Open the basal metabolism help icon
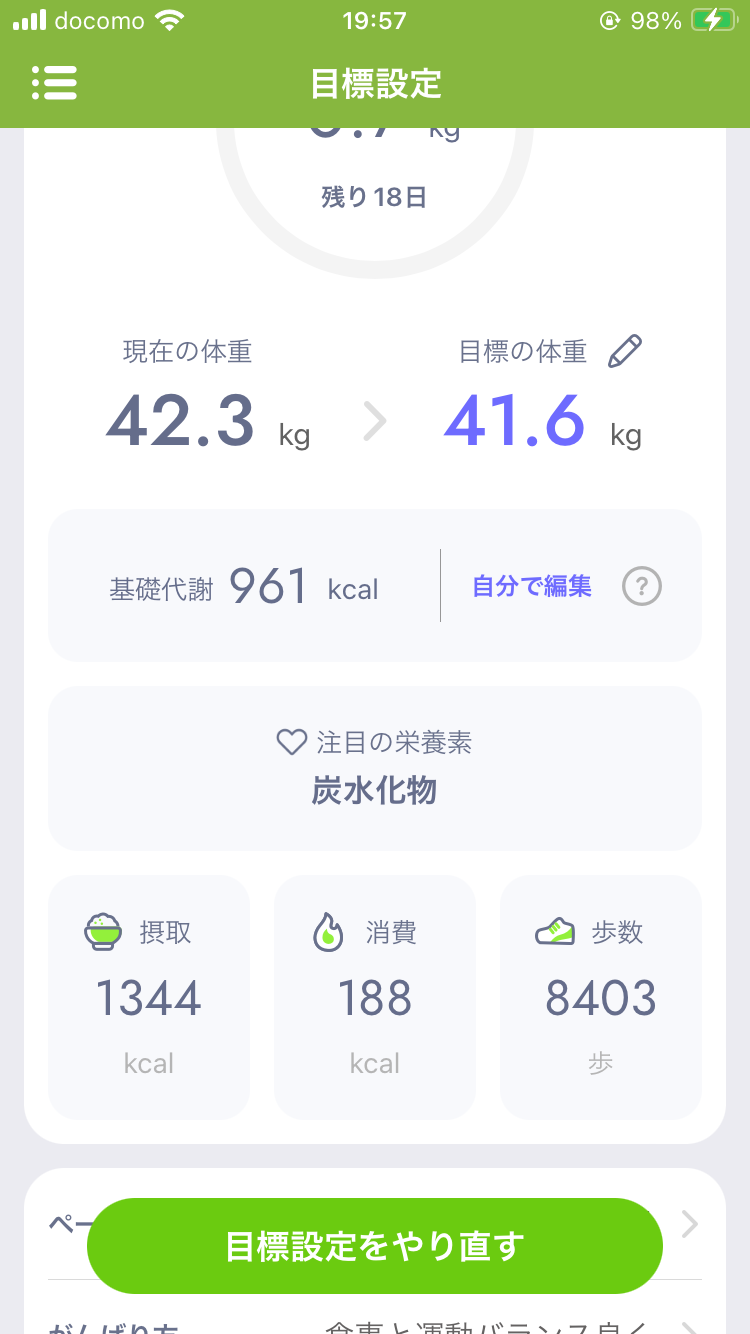This screenshot has width=750, height=1334. 642,587
